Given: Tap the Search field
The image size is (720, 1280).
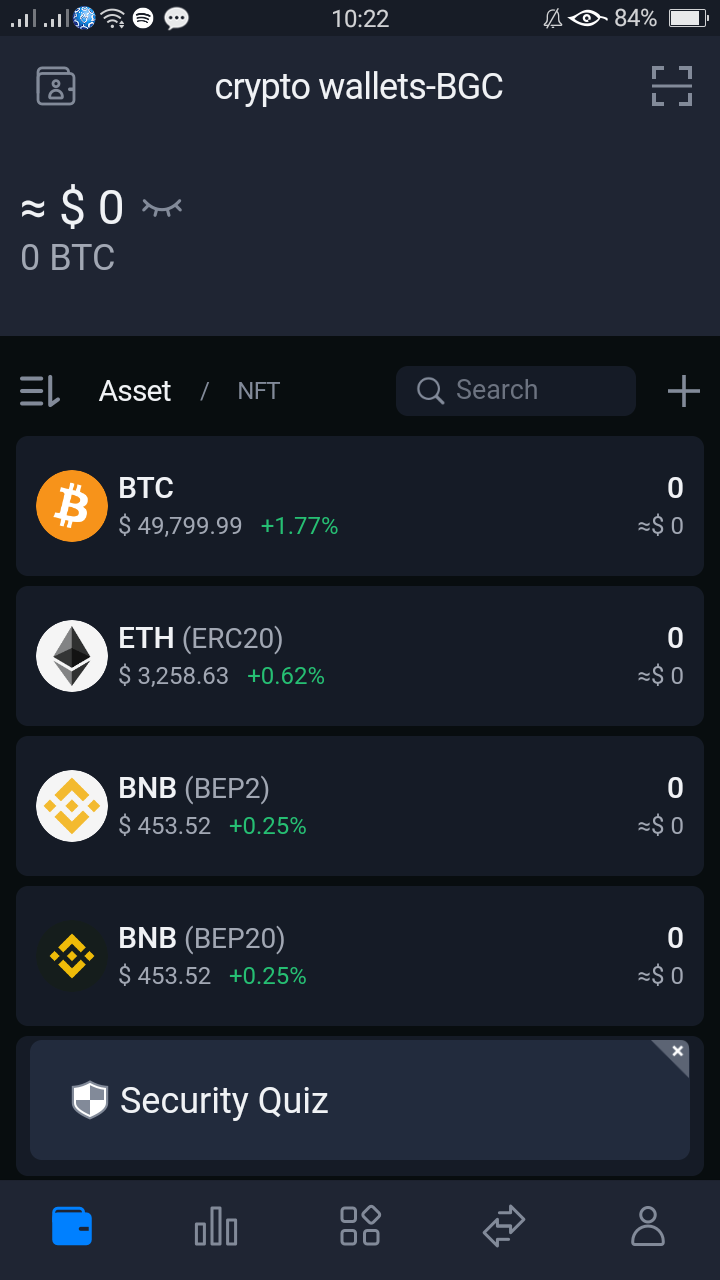Looking at the screenshot, I should tap(516, 390).
